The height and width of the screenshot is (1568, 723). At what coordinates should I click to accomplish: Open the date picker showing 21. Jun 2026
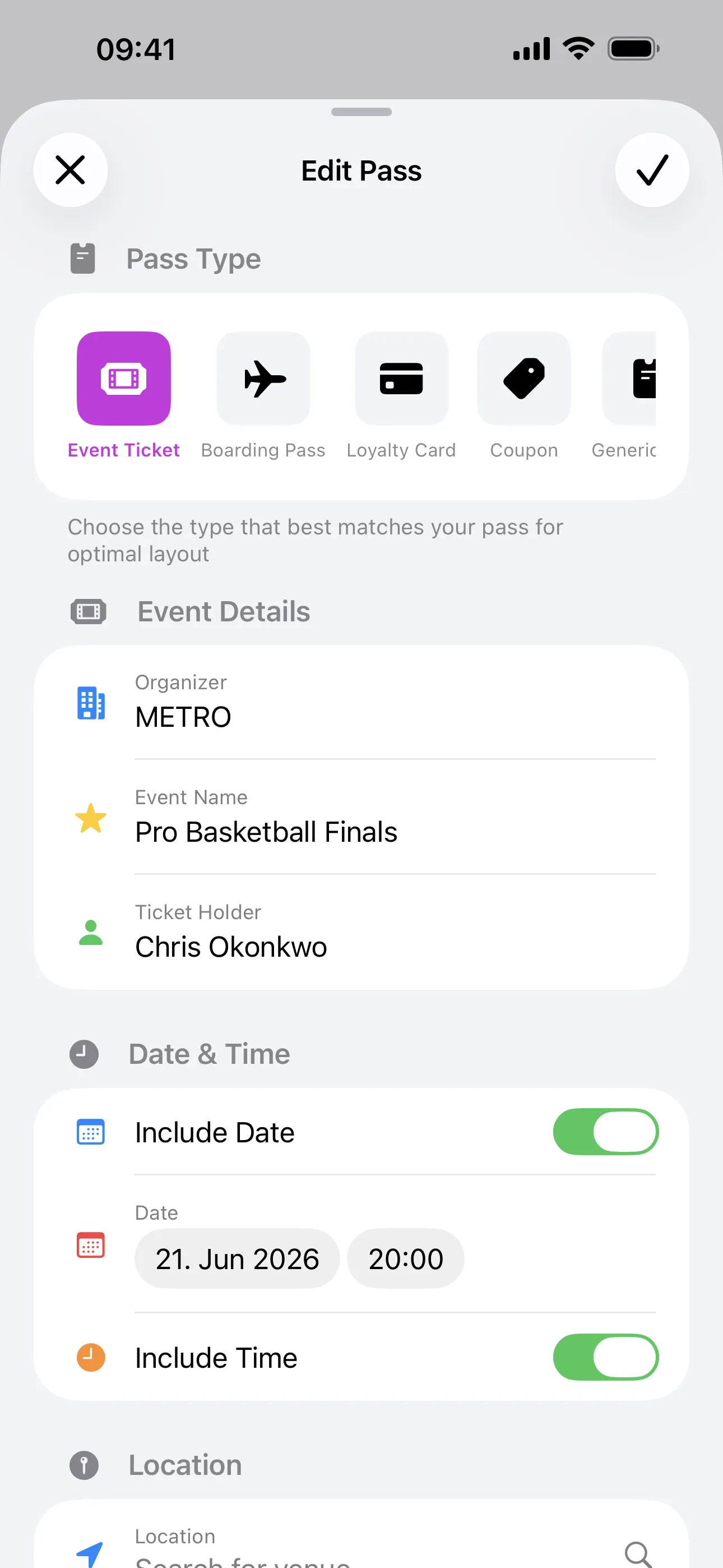click(x=237, y=1258)
